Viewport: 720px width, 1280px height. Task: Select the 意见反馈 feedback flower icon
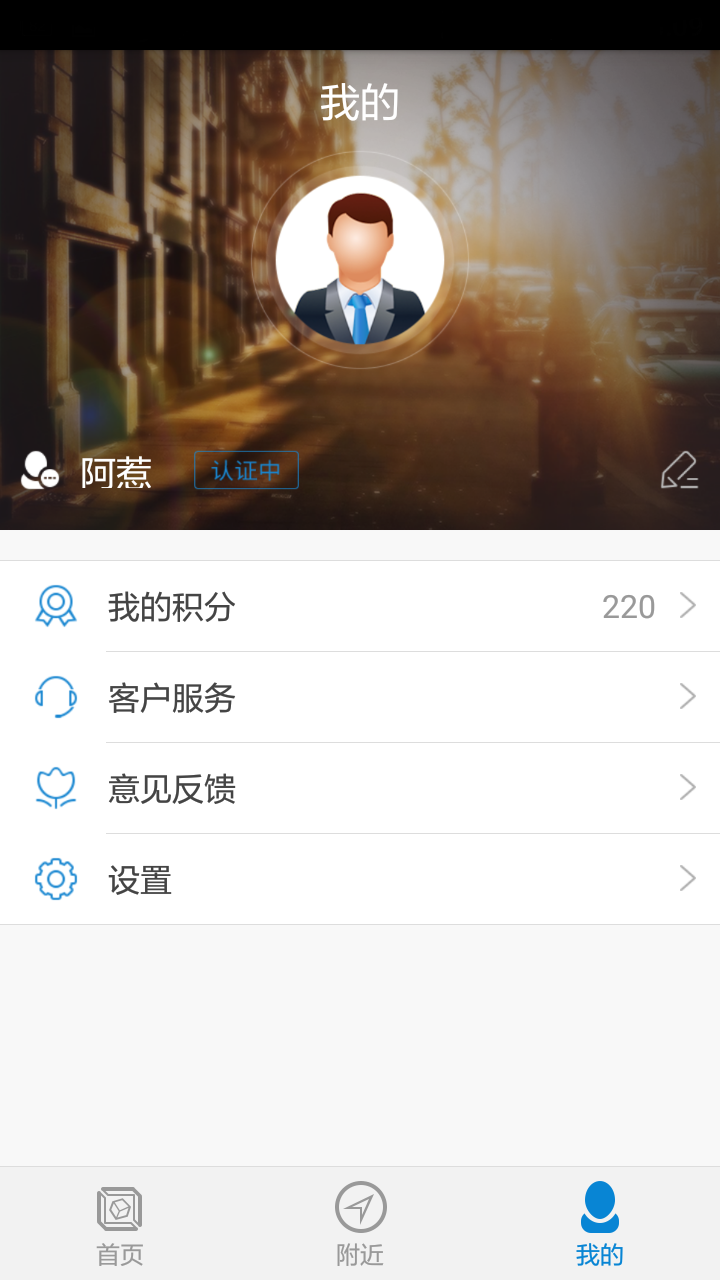click(x=55, y=787)
